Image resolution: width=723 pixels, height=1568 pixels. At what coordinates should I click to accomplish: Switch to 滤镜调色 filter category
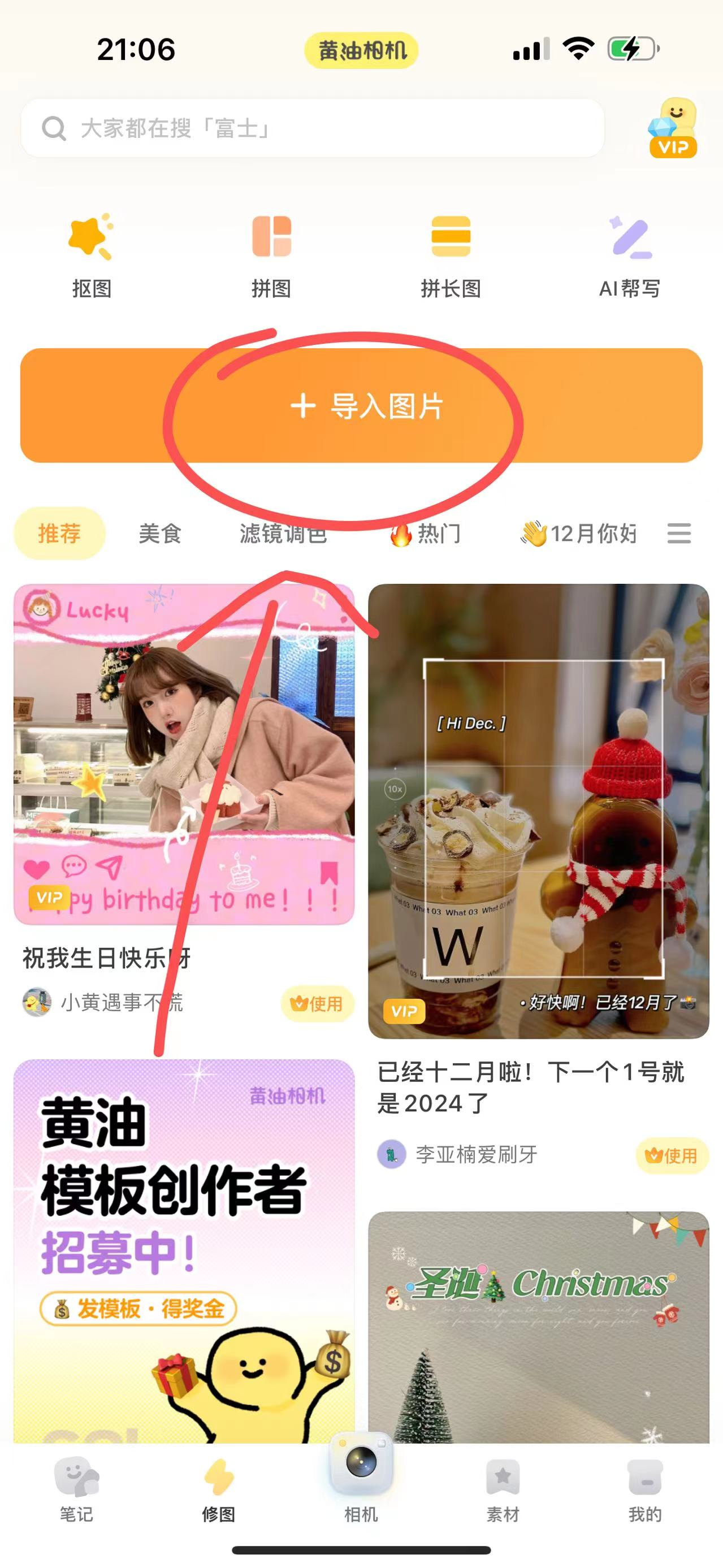[283, 533]
